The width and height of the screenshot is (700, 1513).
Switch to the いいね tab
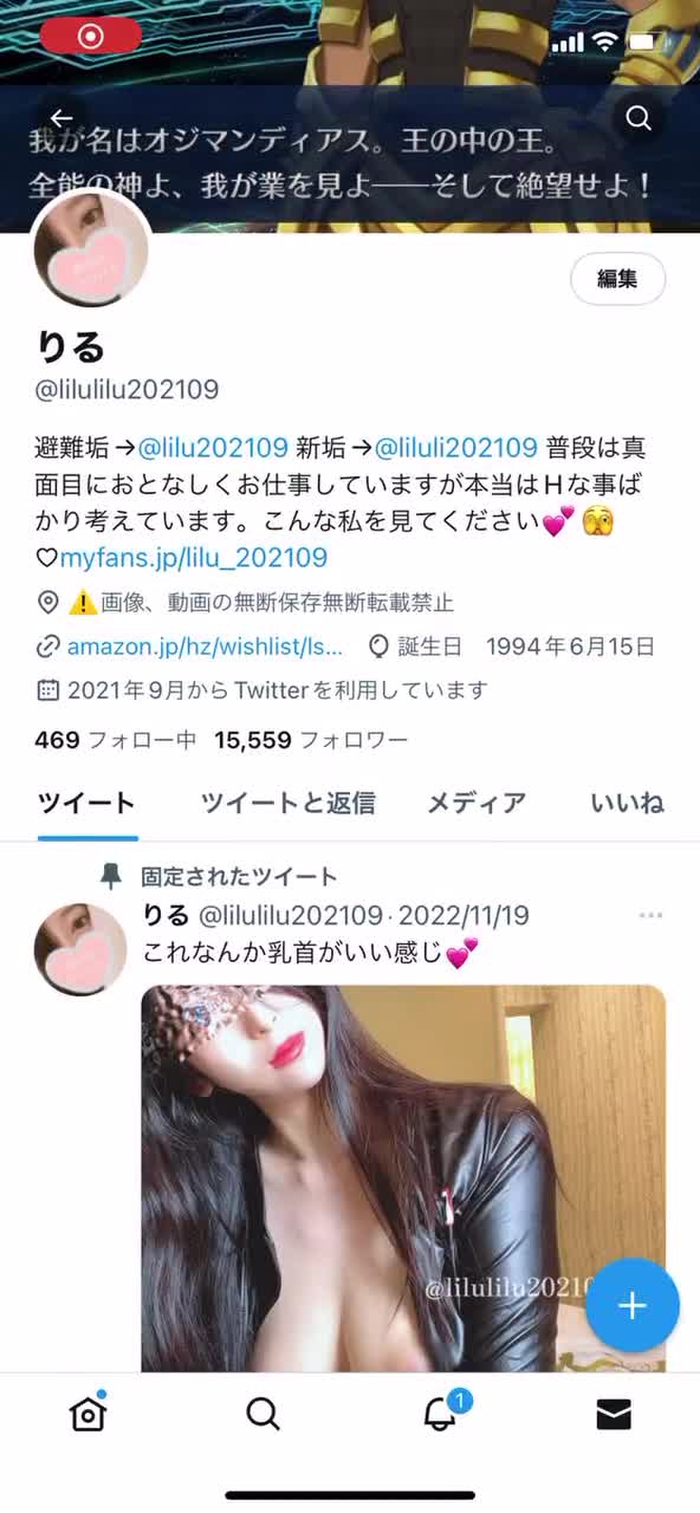tap(627, 802)
